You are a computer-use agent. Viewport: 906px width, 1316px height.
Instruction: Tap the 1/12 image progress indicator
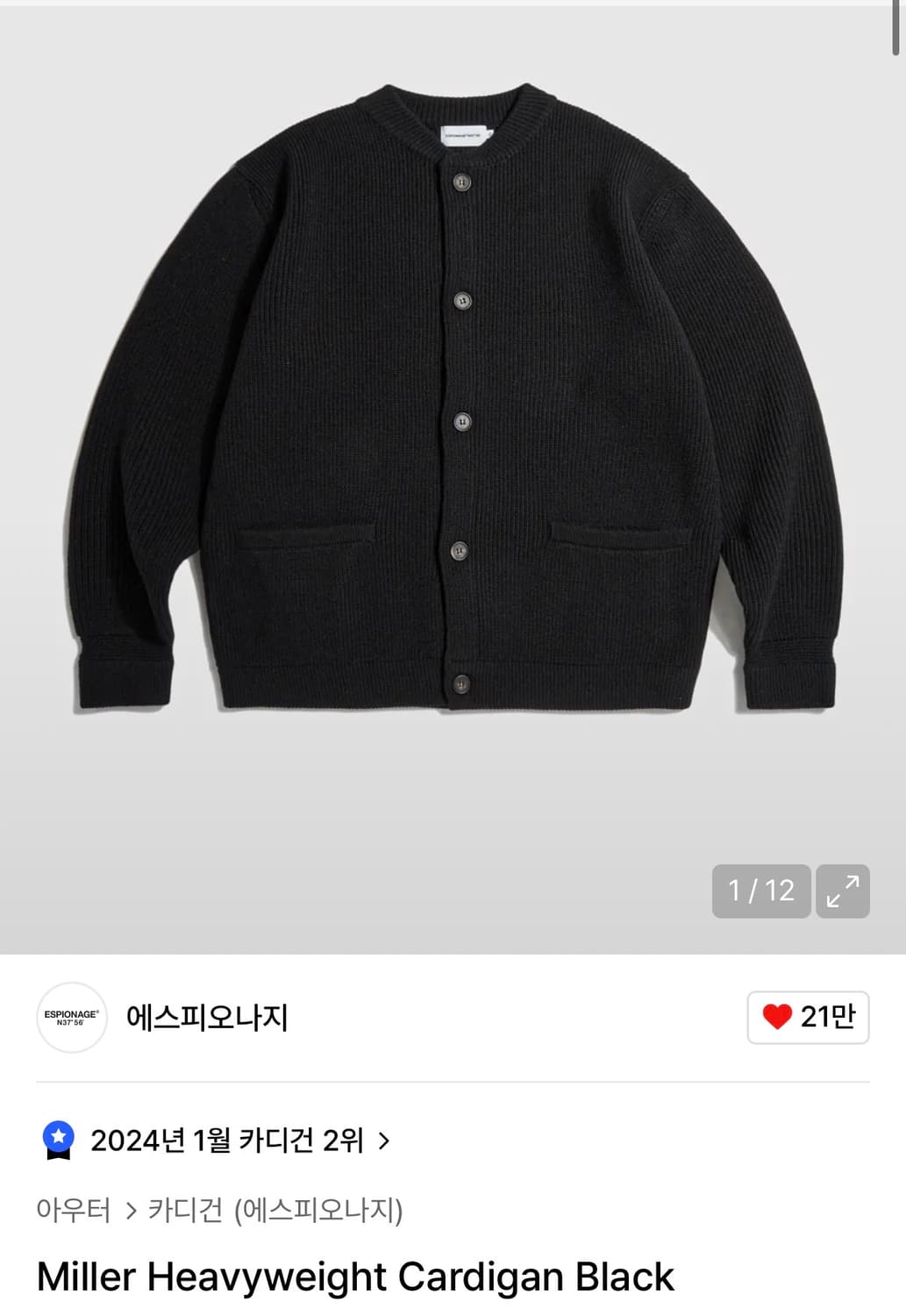click(761, 891)
